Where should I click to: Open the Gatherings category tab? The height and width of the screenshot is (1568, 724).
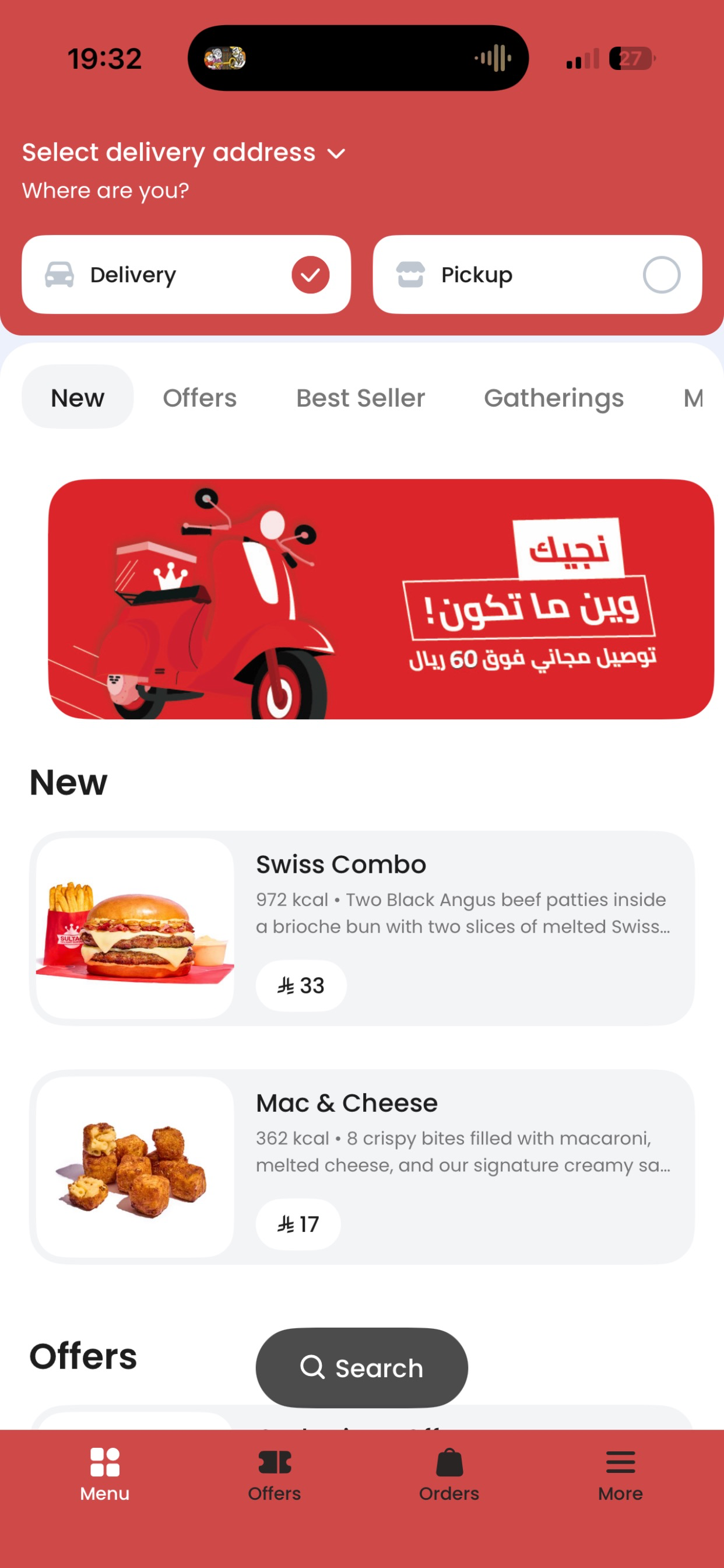(554, 397)
